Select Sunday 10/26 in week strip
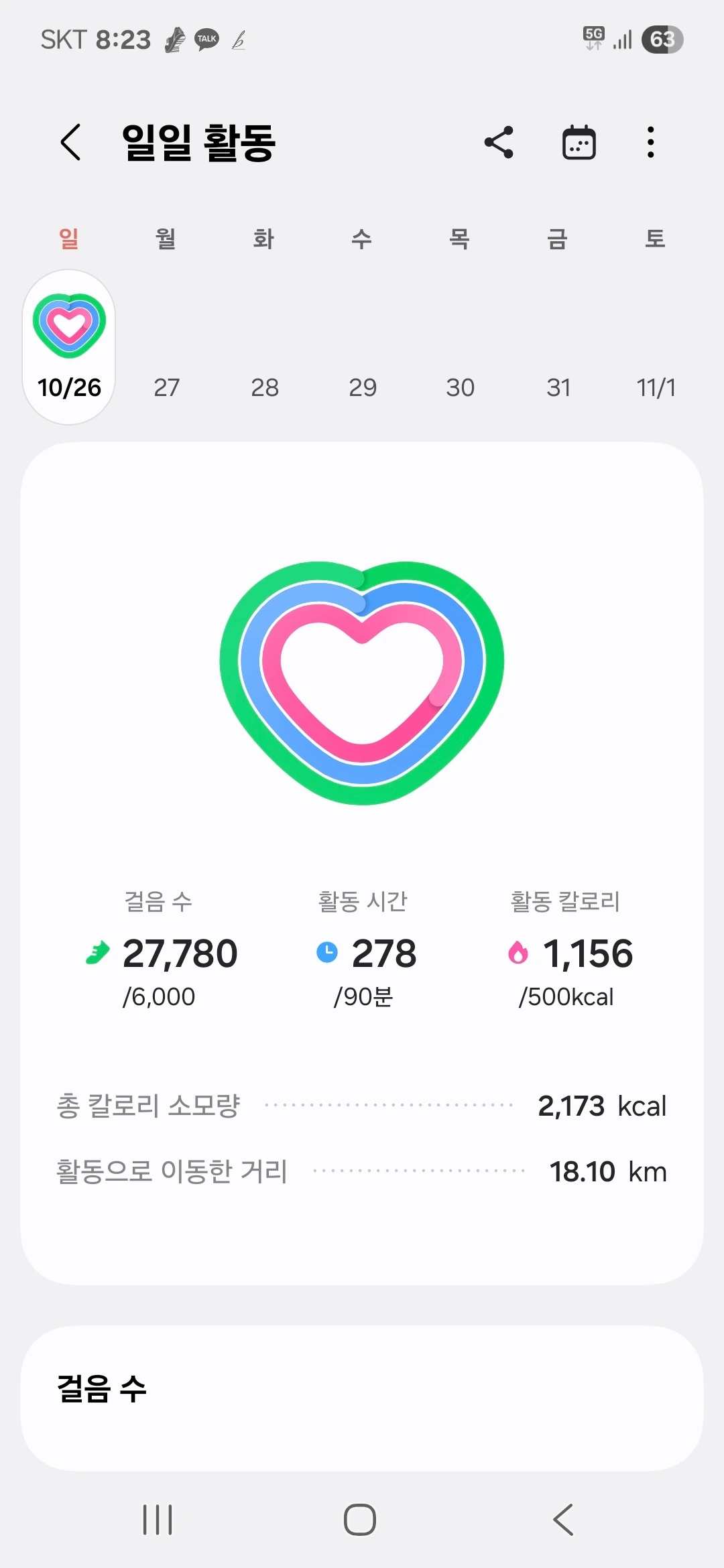Viewport: 724px width, 1568px height. (x=69, y=347)
